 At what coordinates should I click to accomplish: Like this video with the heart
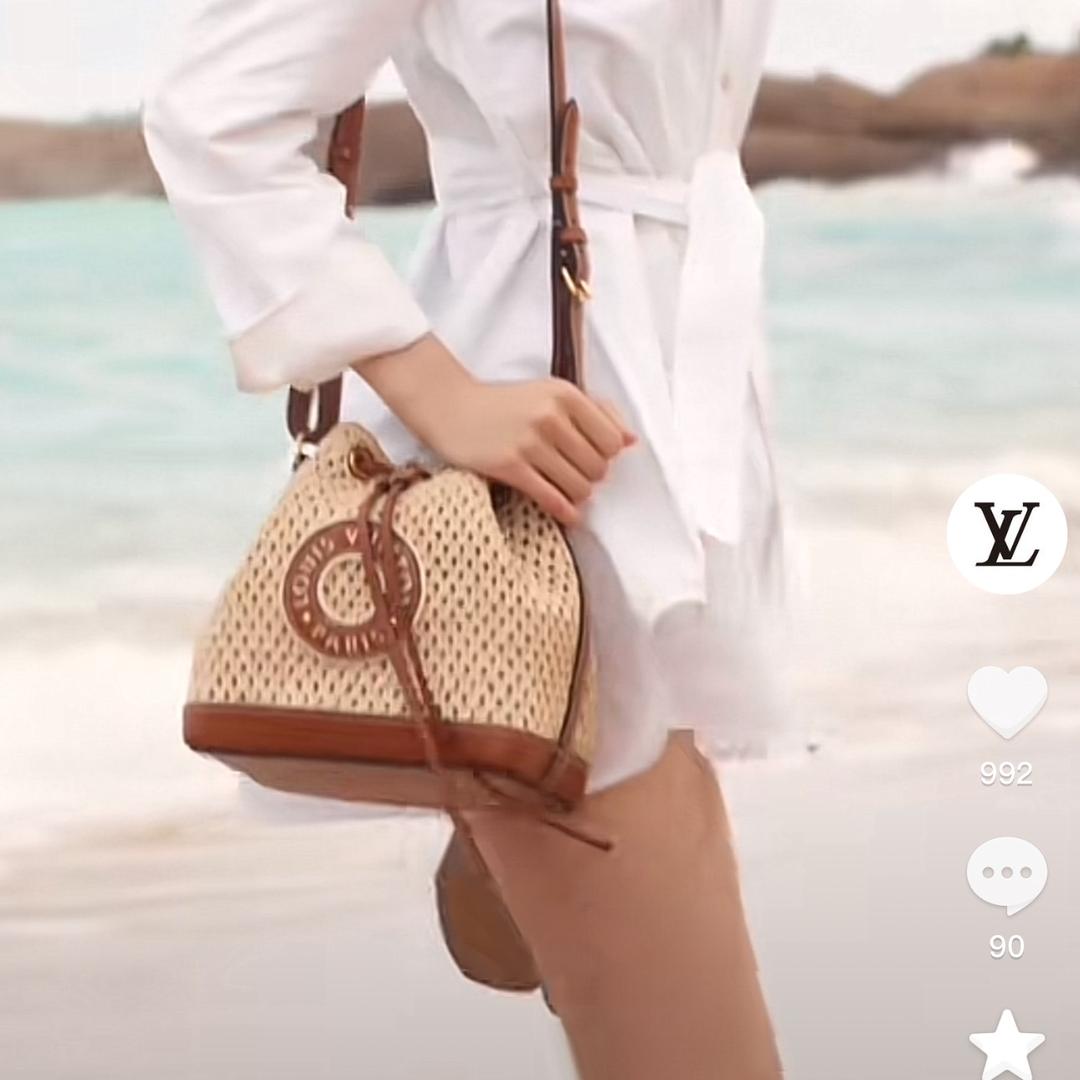1007,702
